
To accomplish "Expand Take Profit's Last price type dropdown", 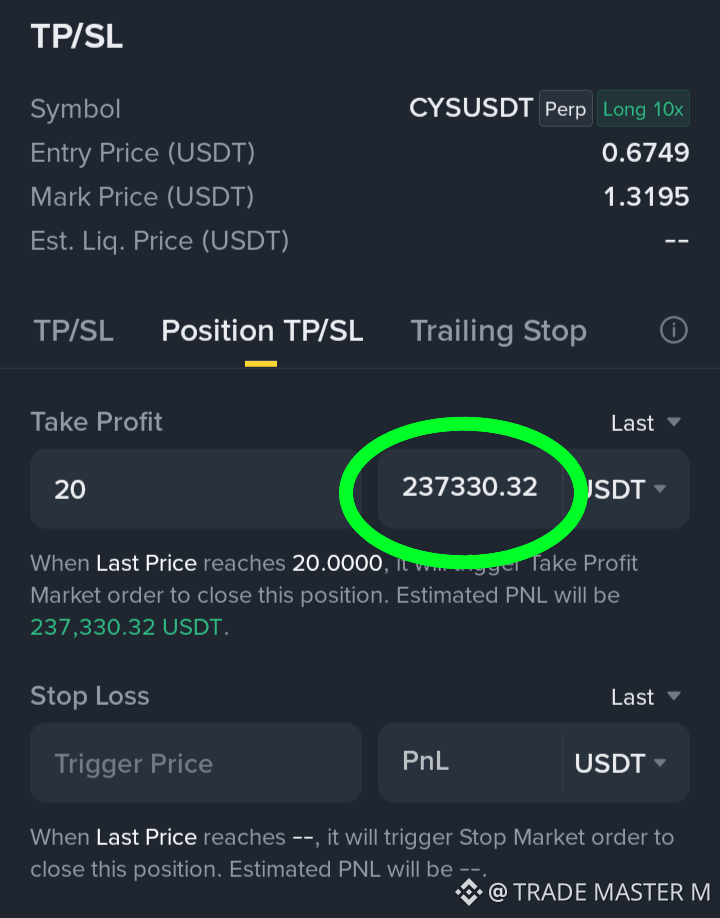I will tap(646, 423).
